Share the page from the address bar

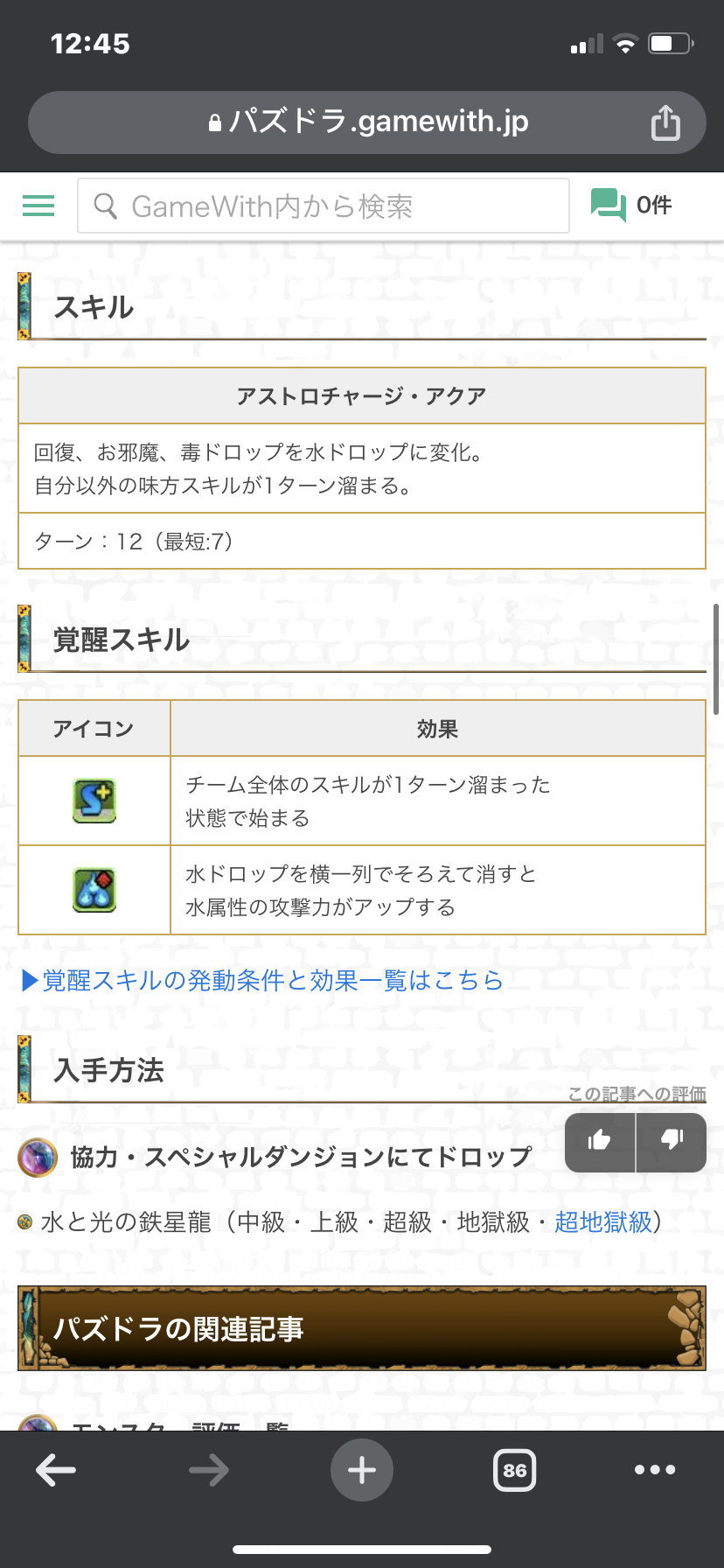tap(665, 122)
